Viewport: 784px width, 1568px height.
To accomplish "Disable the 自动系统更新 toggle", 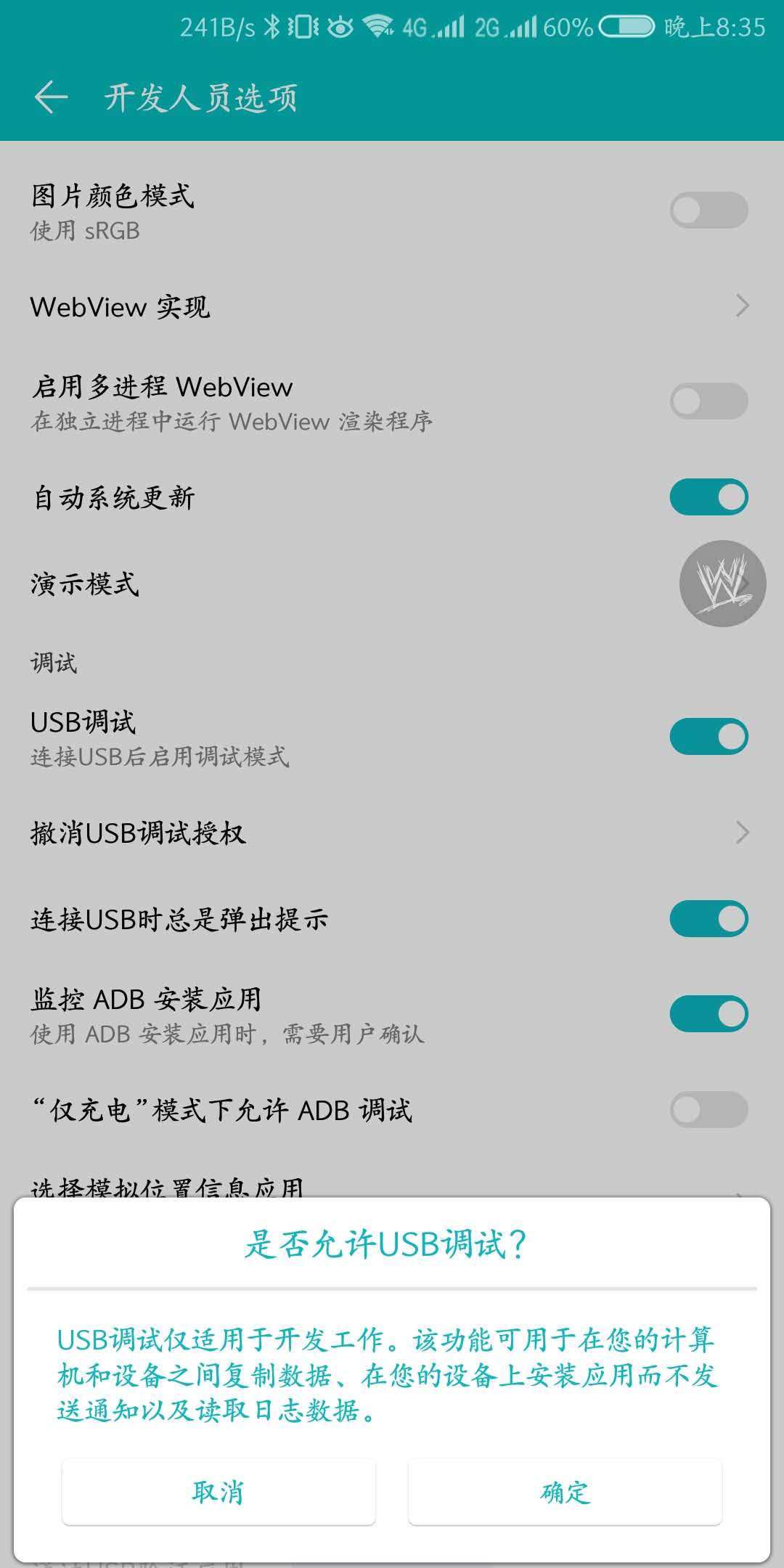I will pos(708,497).
